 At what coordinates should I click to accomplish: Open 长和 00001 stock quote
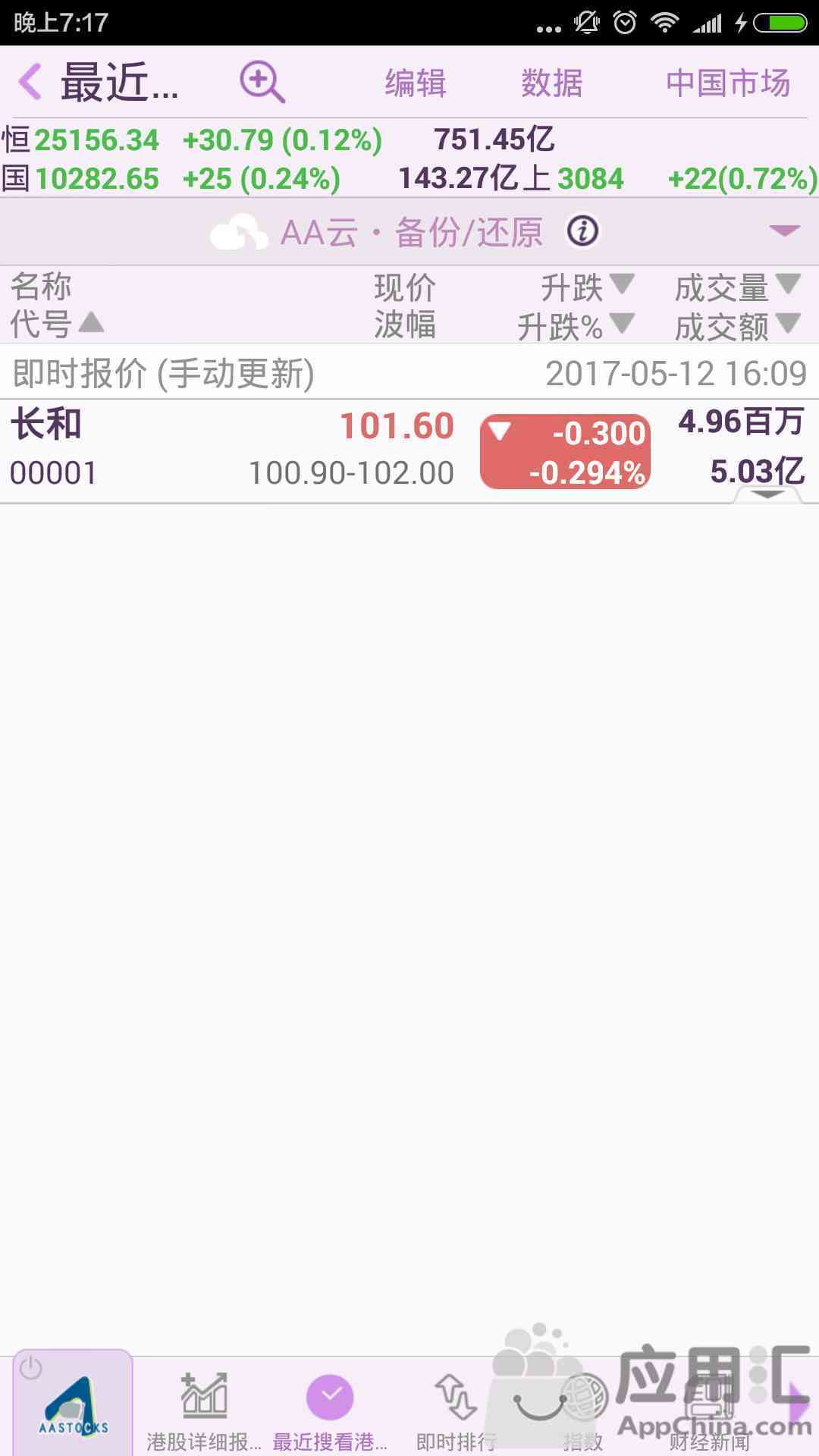click(x=409, y=450)
